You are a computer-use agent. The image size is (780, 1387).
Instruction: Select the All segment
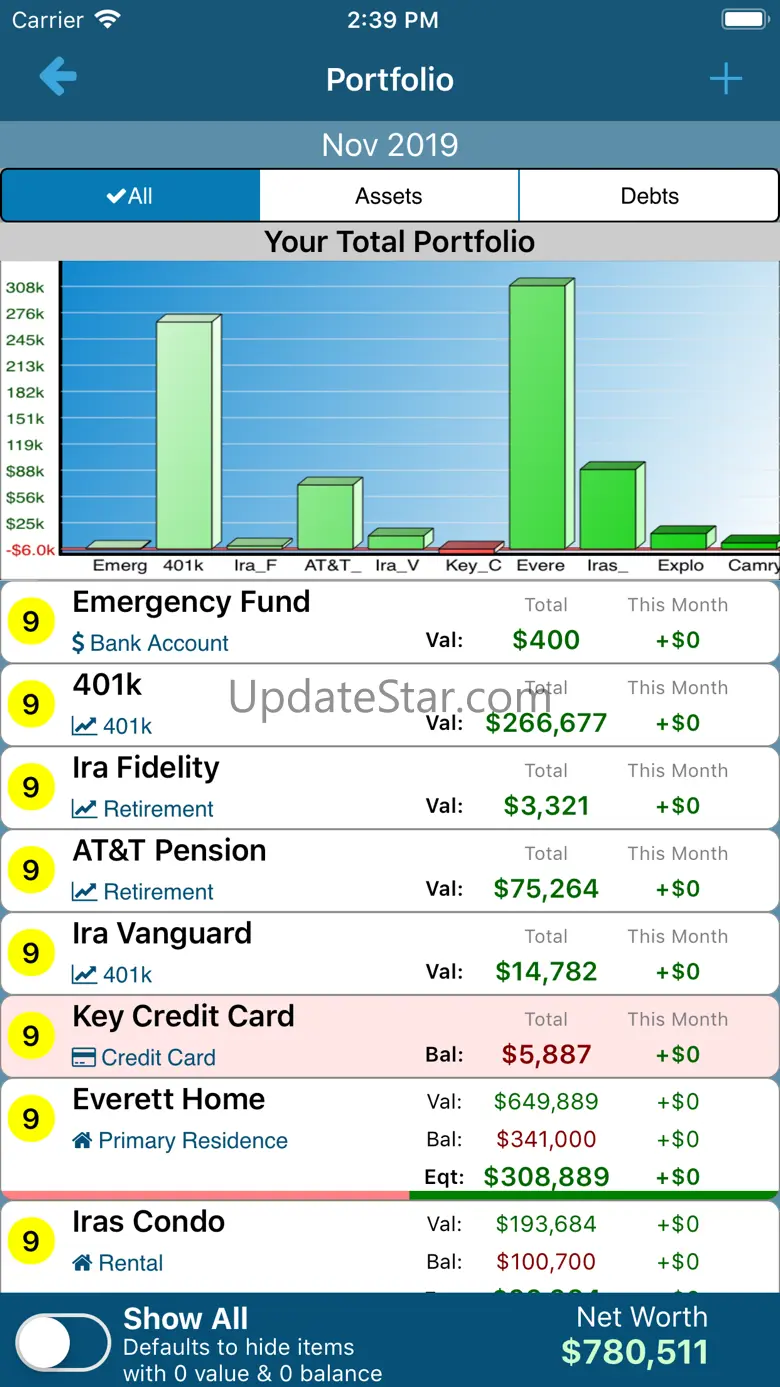131,196
